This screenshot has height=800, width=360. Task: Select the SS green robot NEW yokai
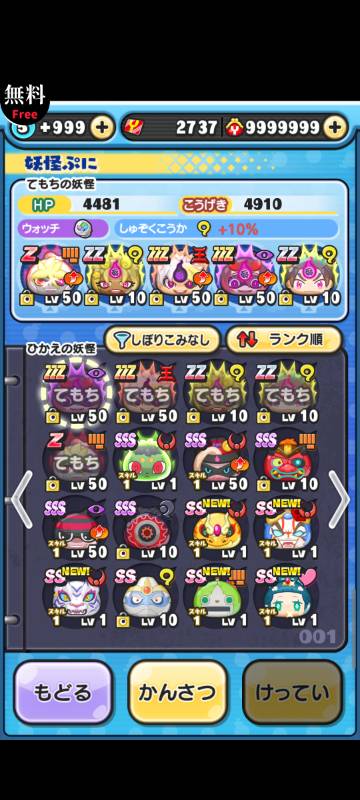pos(217,597)
